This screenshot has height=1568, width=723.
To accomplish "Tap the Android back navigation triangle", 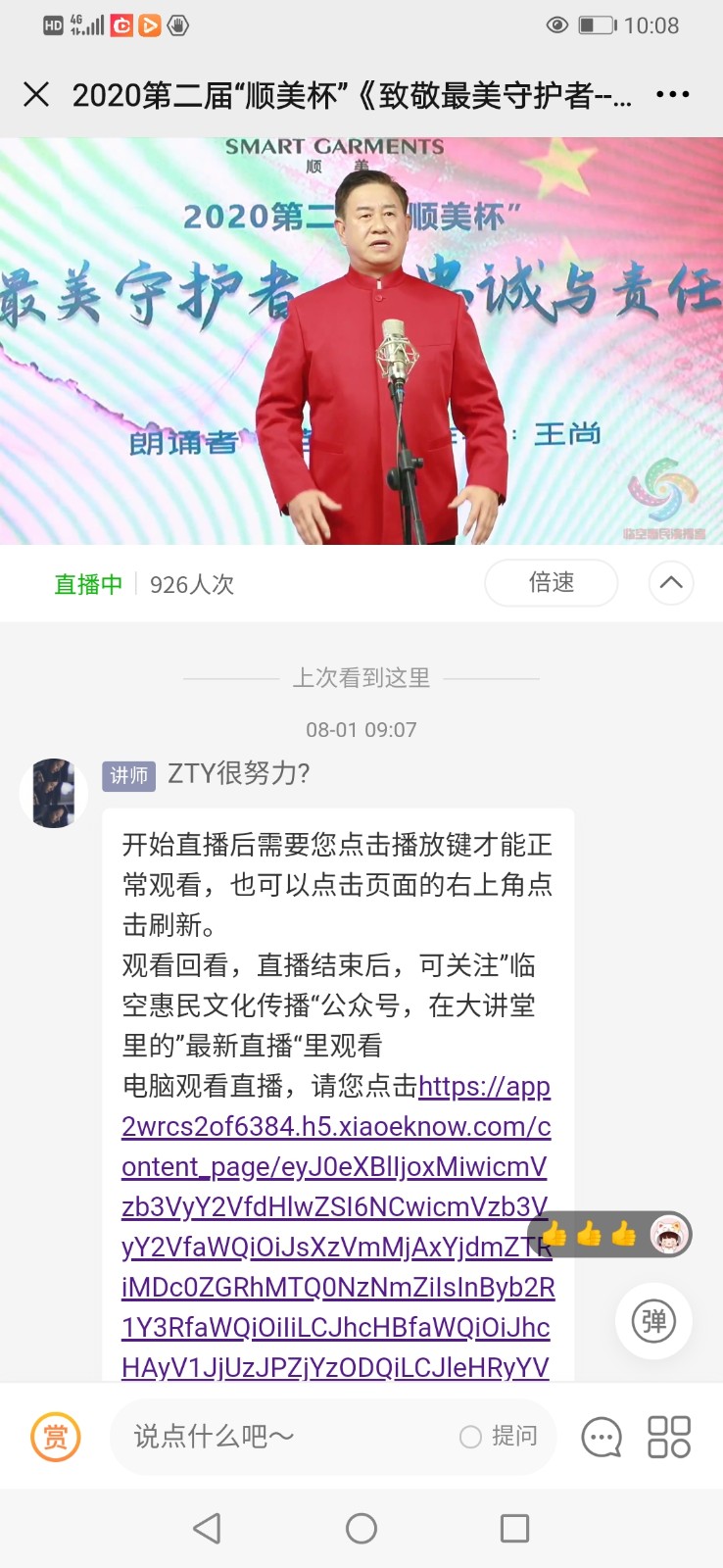I will tap(208, 1527).
